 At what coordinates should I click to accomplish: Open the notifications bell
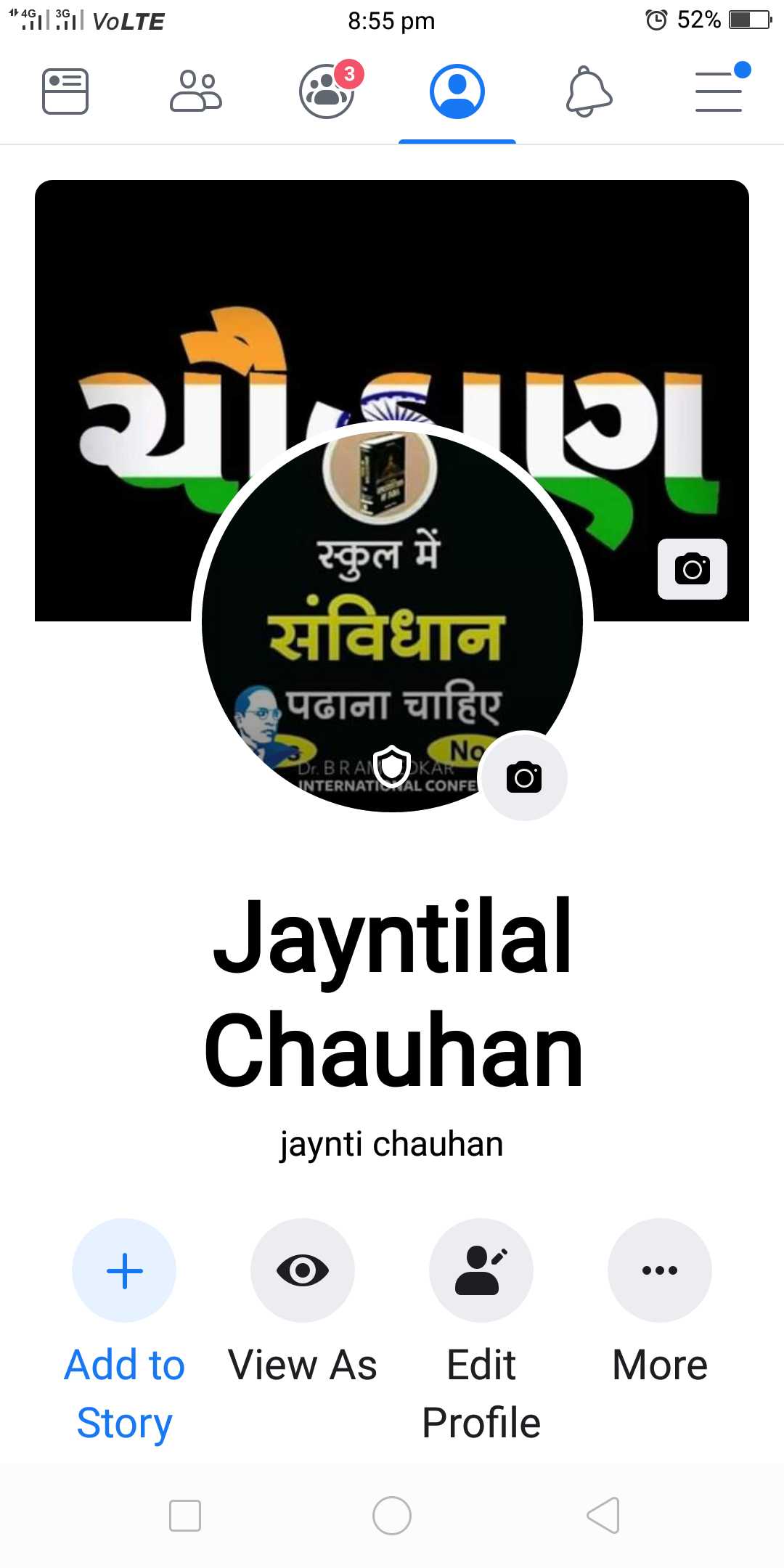point(589,91)
